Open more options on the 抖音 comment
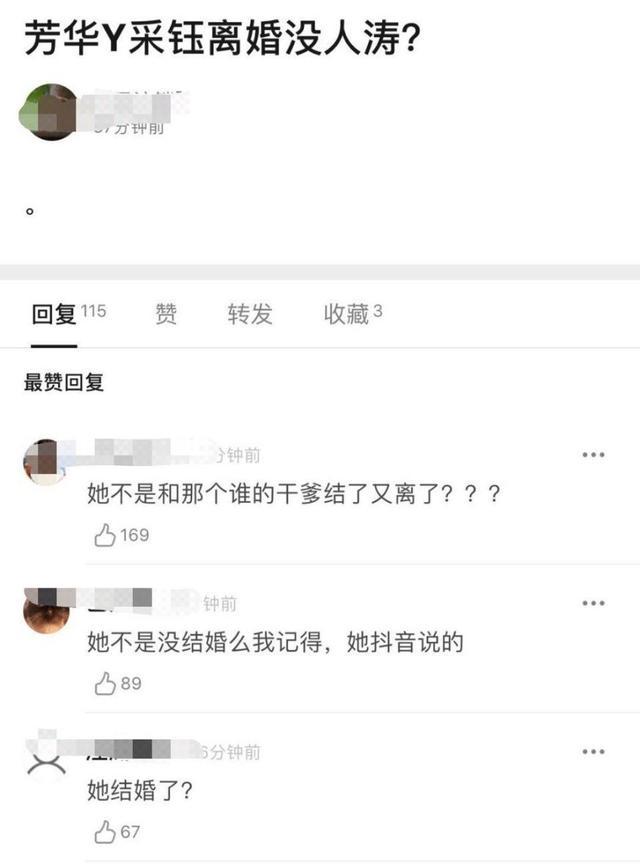Image resolution: width=640 pixels, height=864 pixels. (593, 603)
